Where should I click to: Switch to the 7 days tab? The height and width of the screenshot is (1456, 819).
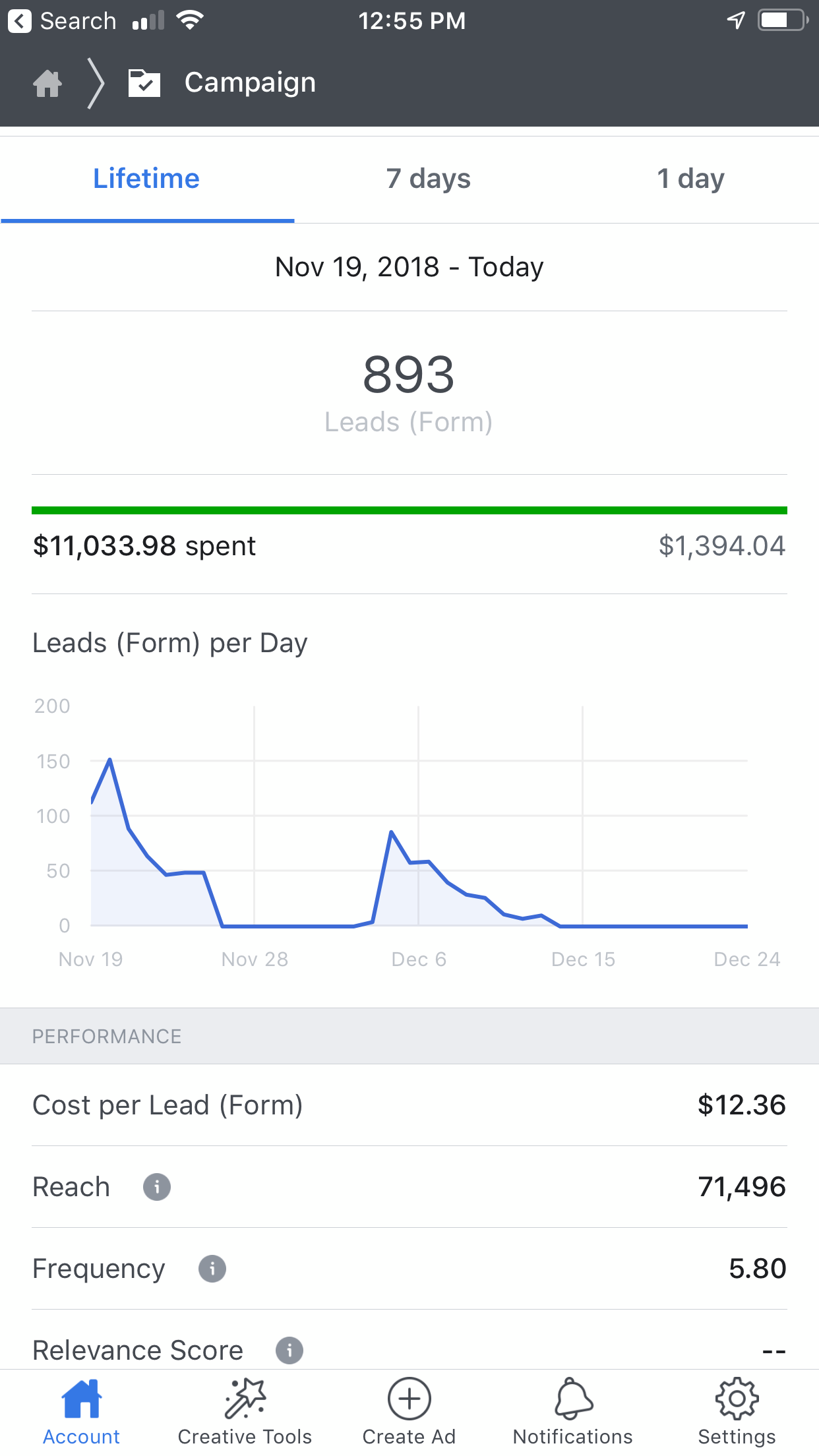pos(429,179)
